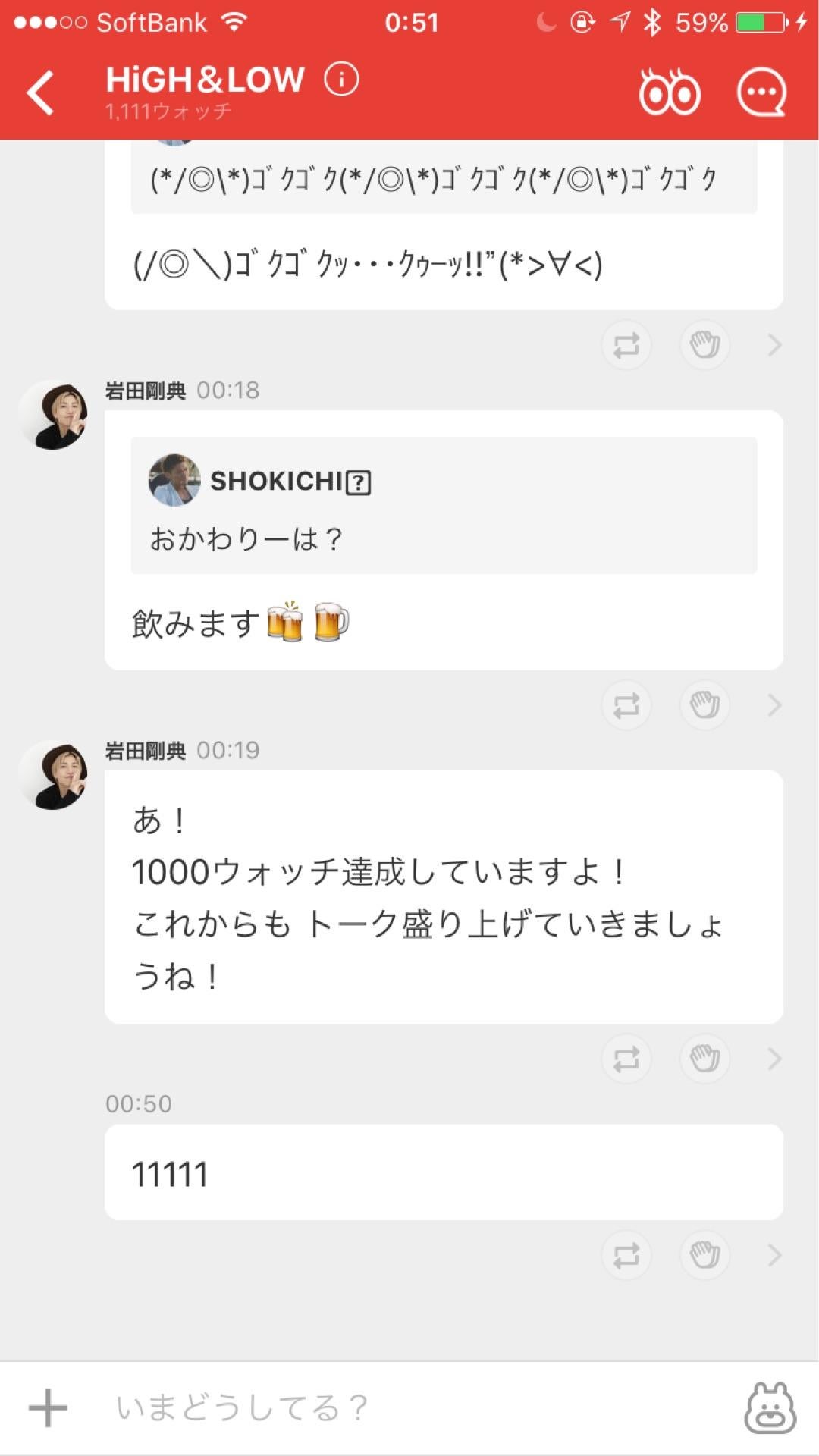Repost the 飲みます message
The width and height of the screenshot is (819, 1456).
(626, 704)
